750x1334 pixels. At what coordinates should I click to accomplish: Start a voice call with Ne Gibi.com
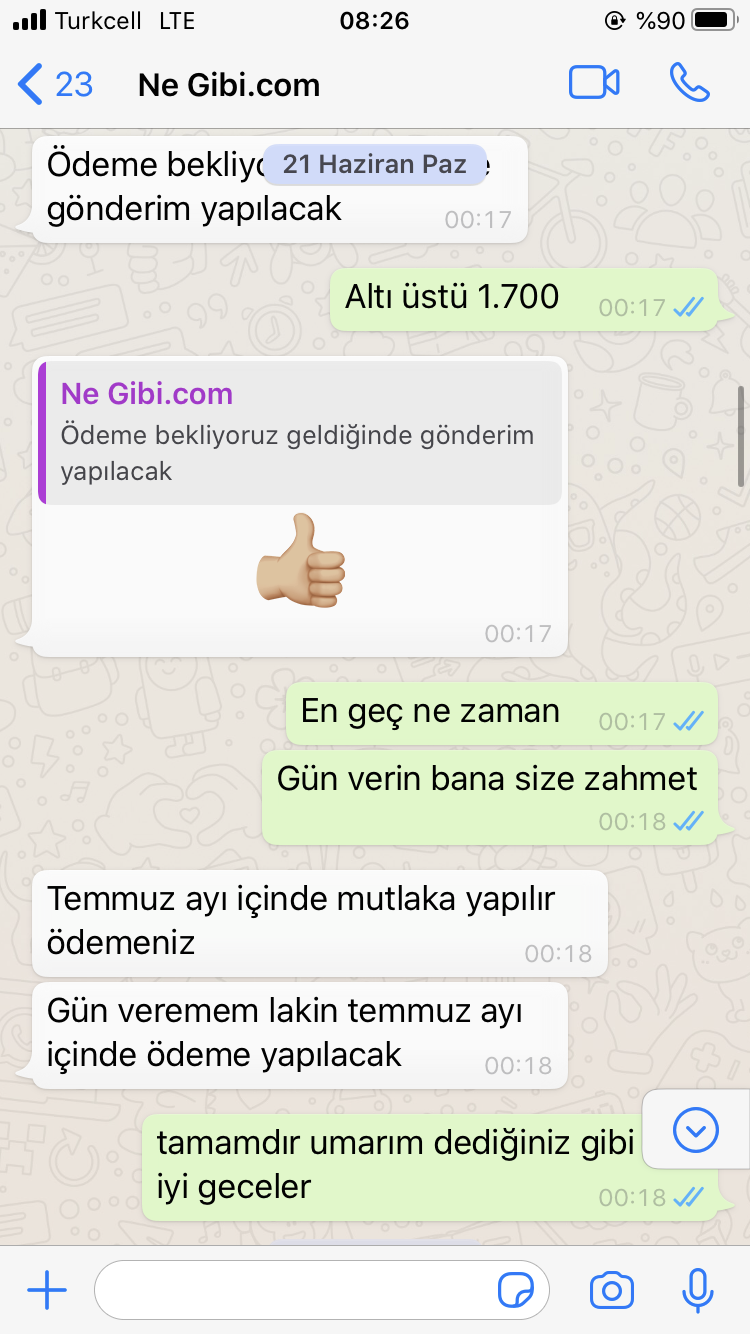[689, 83]
